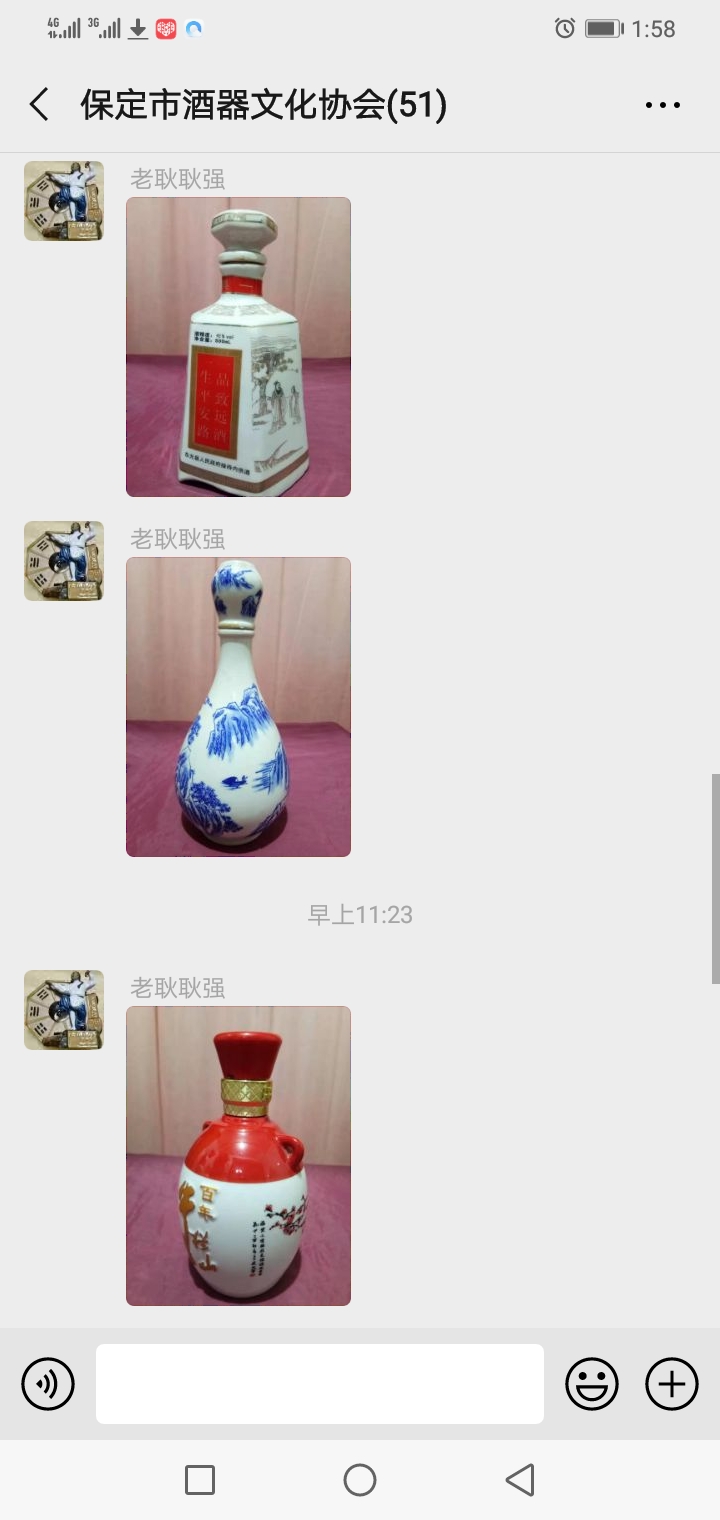The width and height of the screenshot is (720, 1520).
Task: Open the square white bottle photo
Action: pos(238,347)
